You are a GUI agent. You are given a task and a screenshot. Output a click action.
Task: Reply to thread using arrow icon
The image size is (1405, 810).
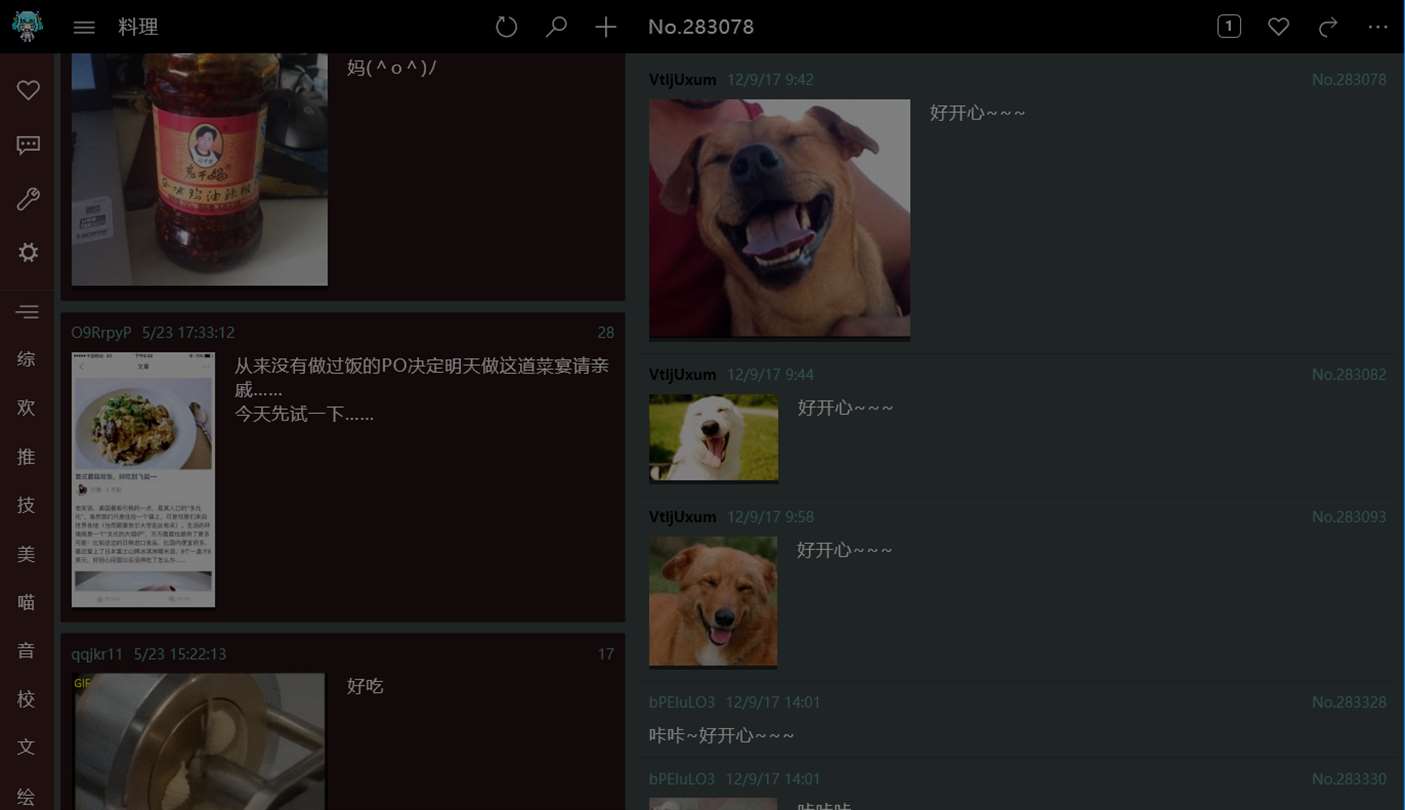tap(1328, 27)
